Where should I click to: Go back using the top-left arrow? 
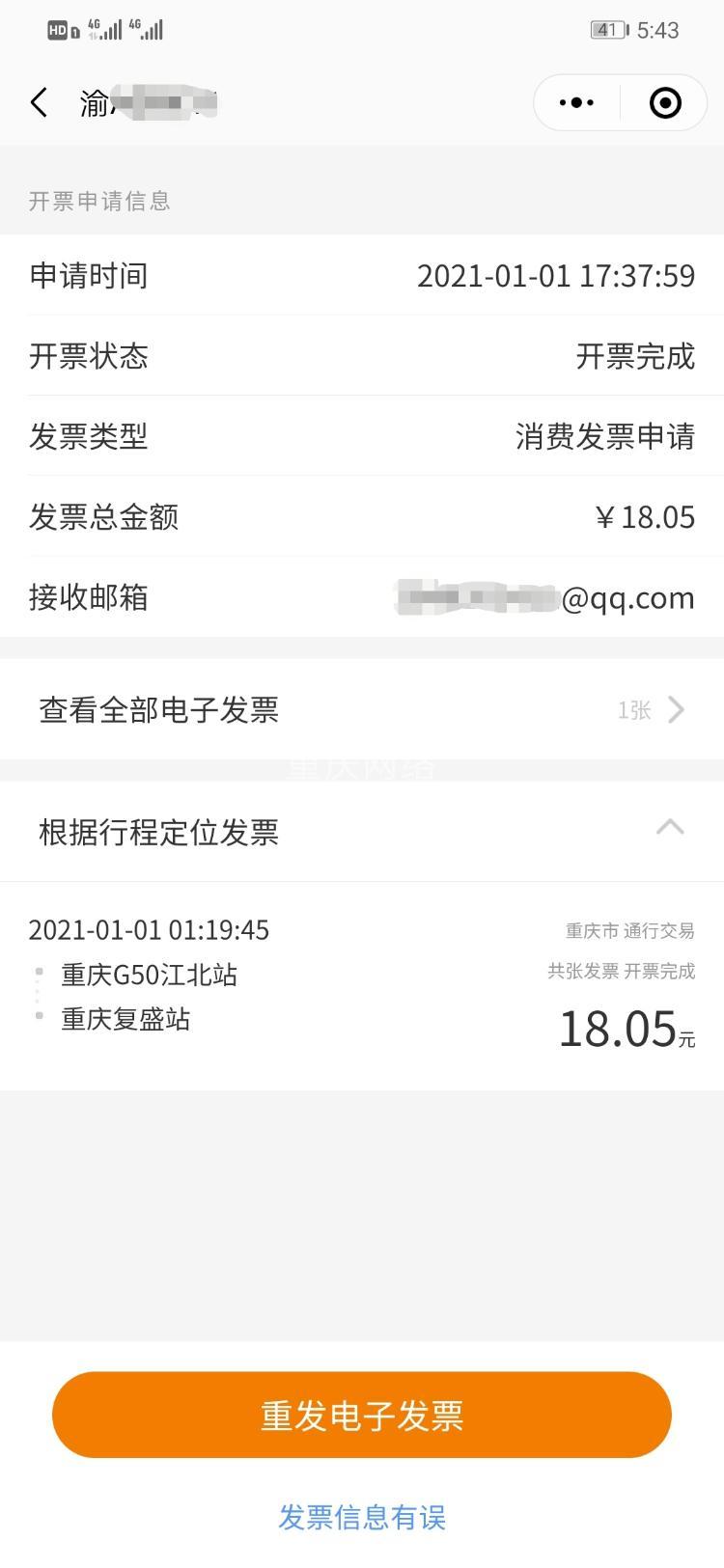(40, 102)
